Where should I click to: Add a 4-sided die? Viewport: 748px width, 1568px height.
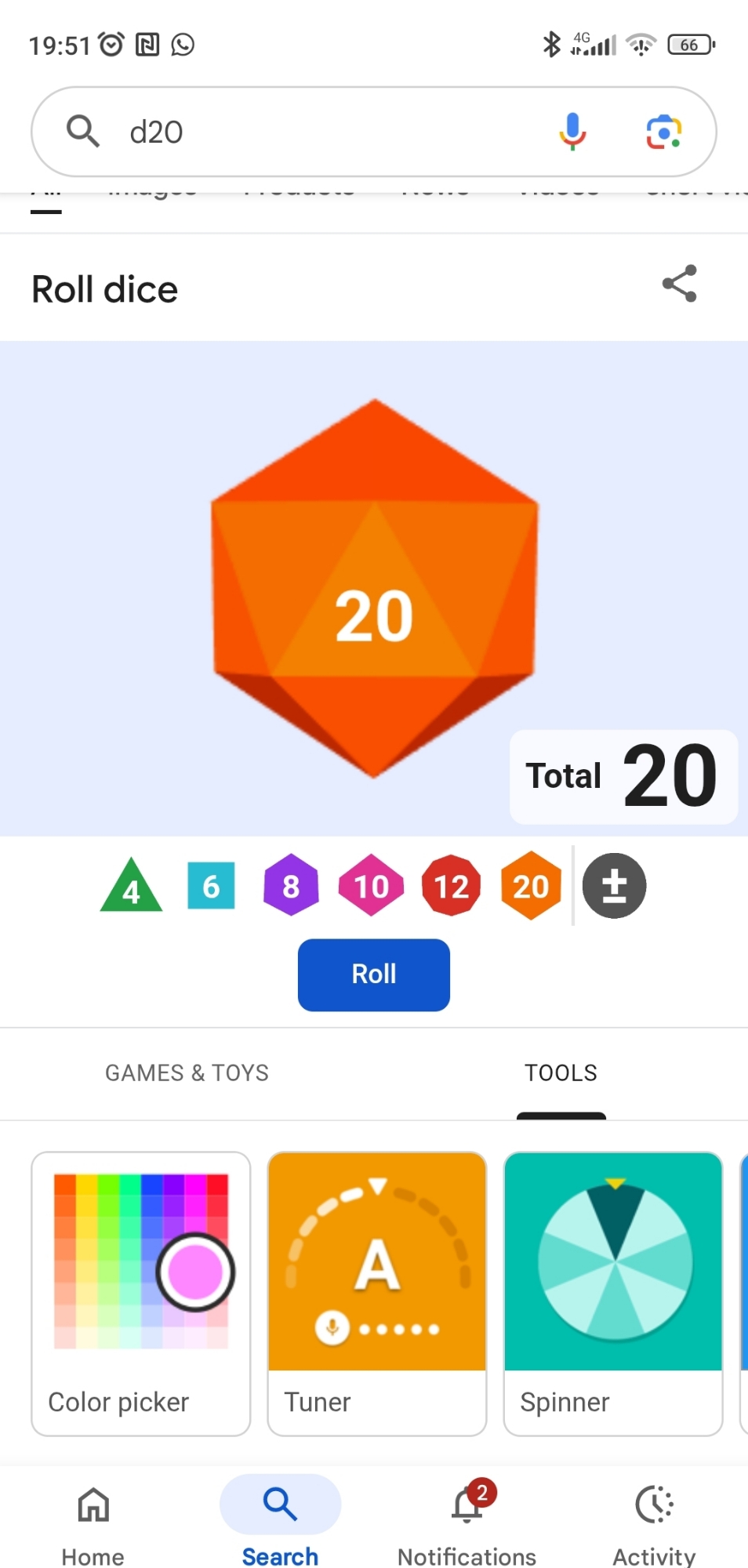[131, 887]
